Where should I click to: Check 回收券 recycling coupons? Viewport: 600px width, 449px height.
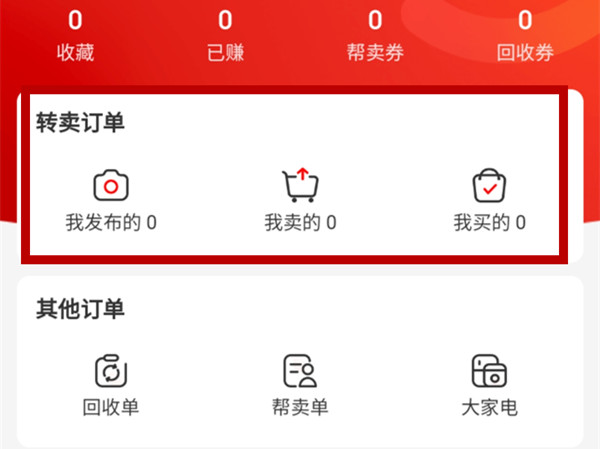(x=525, y=36)
